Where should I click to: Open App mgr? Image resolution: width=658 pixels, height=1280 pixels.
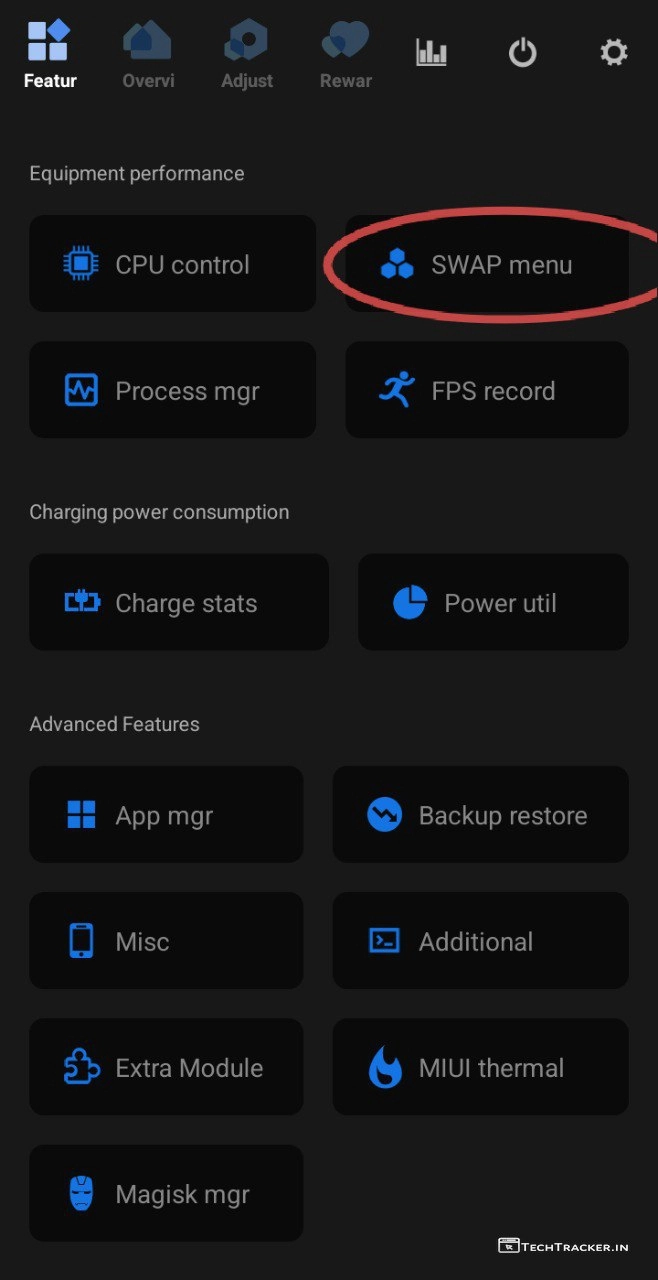(x=165, y=815)
